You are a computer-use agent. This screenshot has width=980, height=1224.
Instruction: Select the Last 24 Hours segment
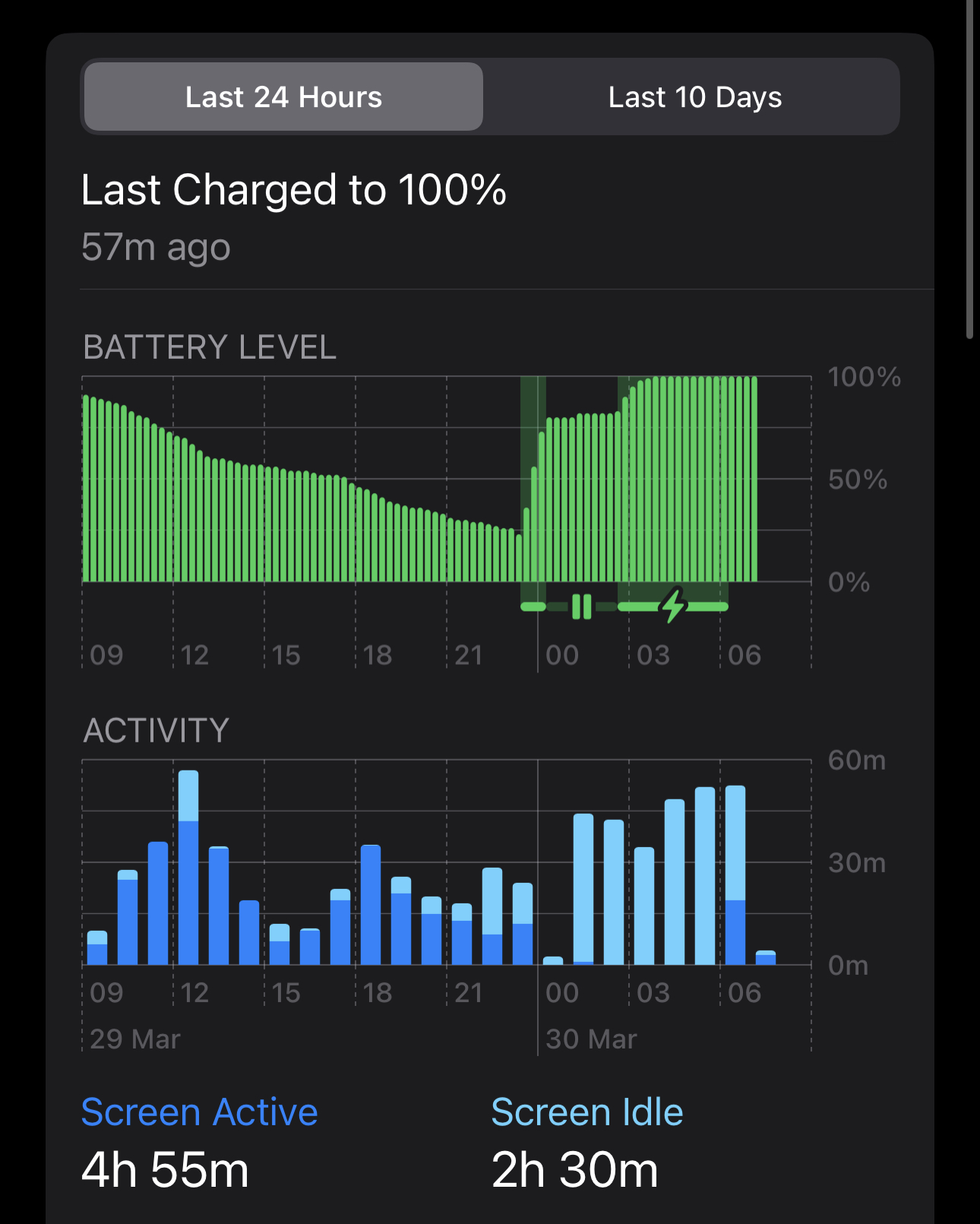[283, 97]
